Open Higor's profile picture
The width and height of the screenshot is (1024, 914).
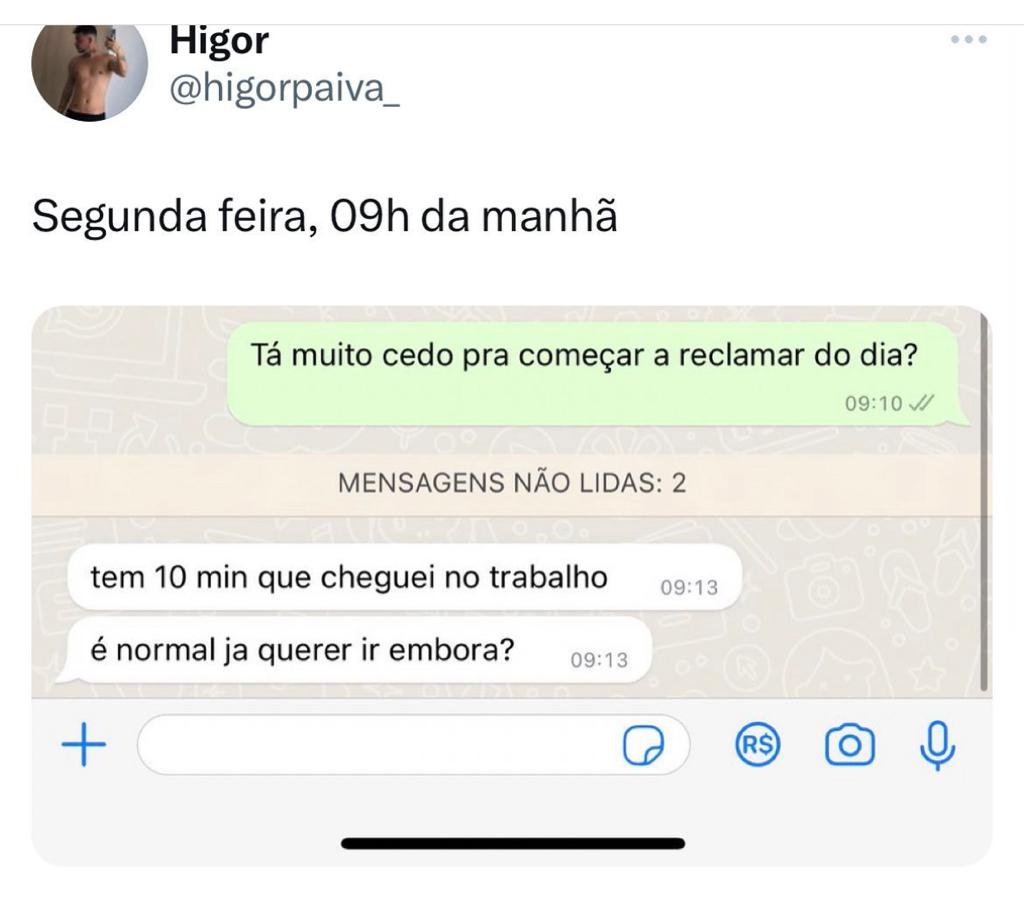(89, 72)
